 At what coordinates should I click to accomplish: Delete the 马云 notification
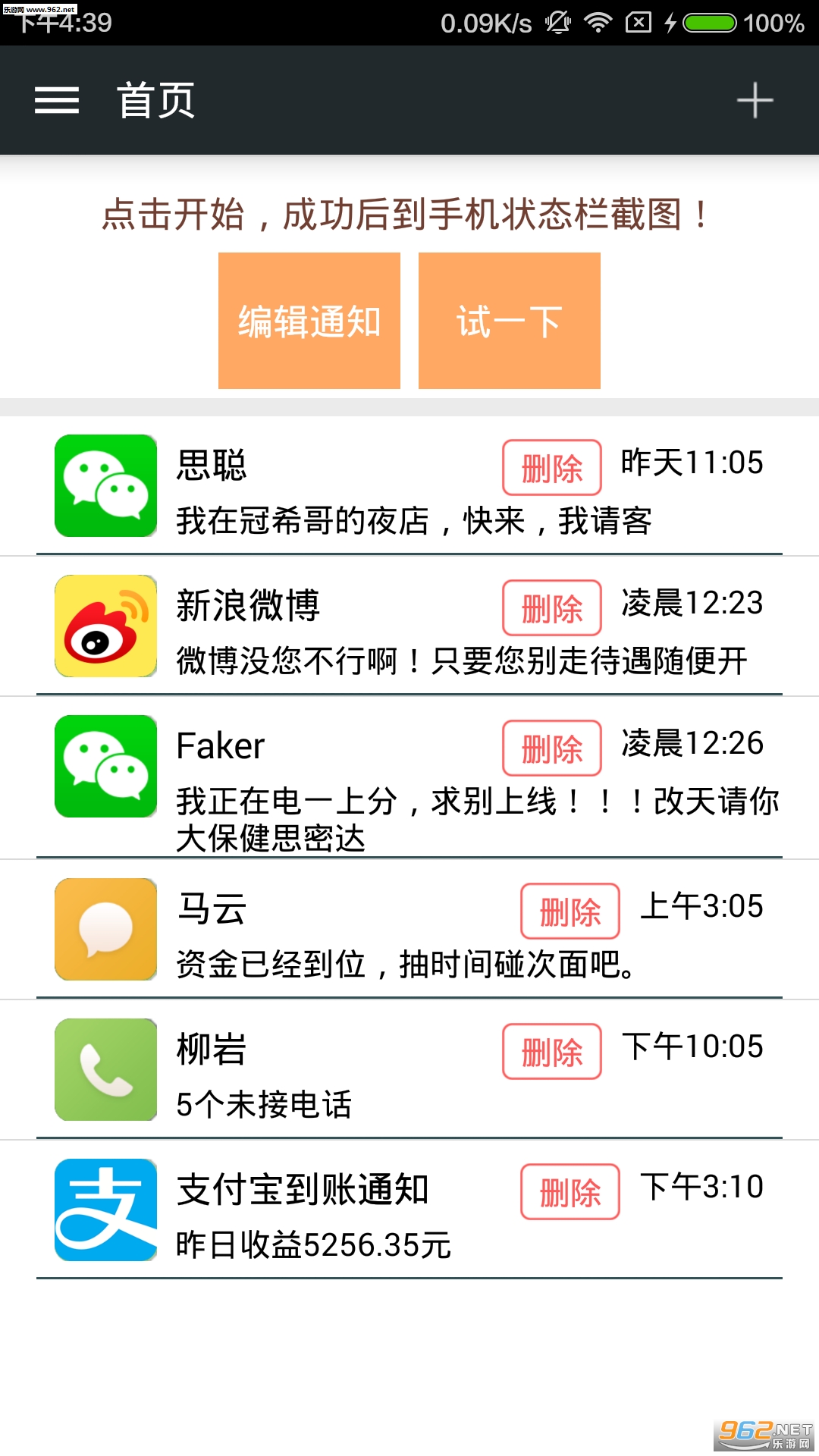click(570, 911)
